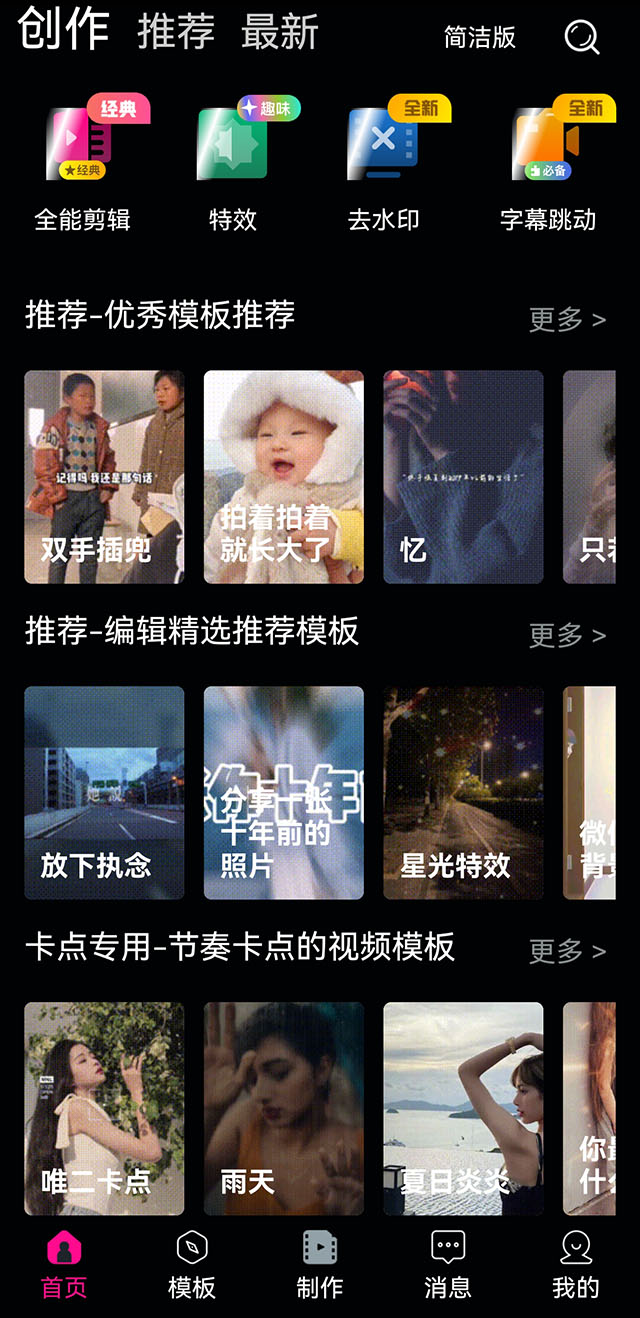Open the search icon

point(581,37)
